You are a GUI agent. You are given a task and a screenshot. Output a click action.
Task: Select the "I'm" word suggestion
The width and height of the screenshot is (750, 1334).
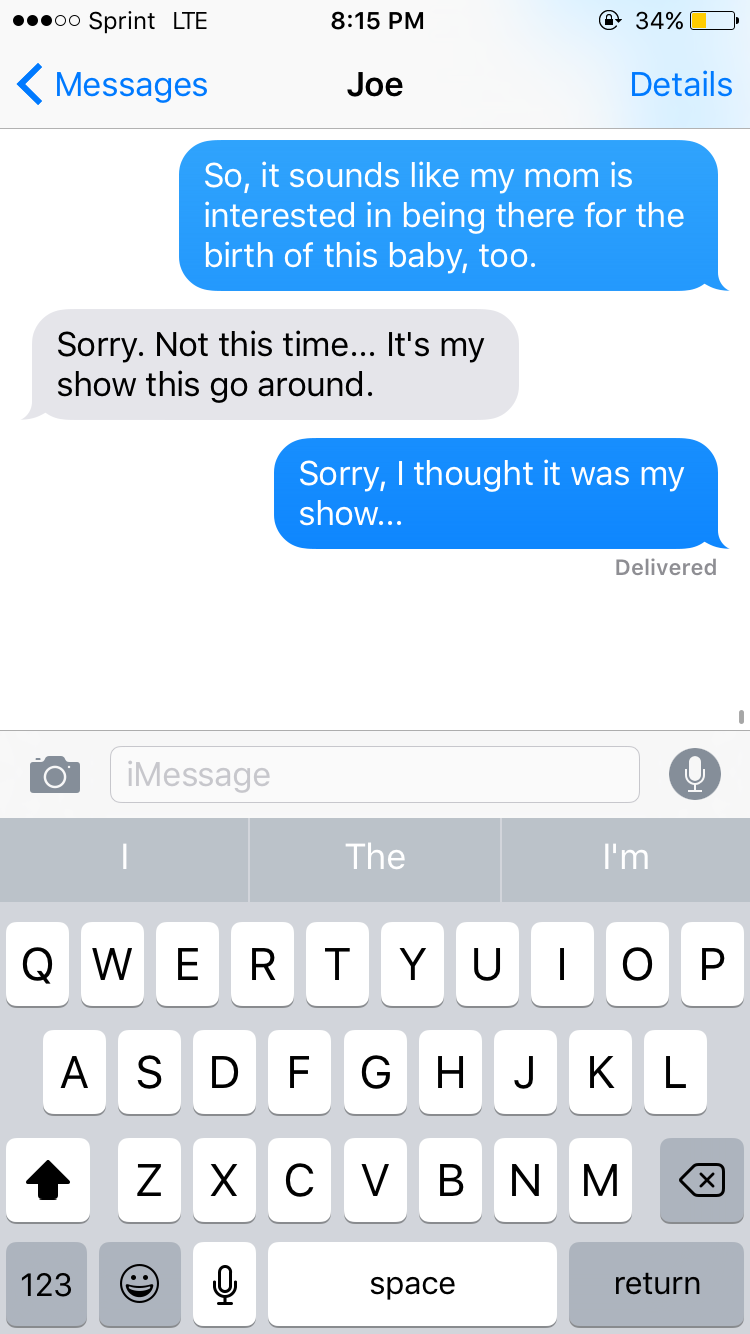[626, 858]
